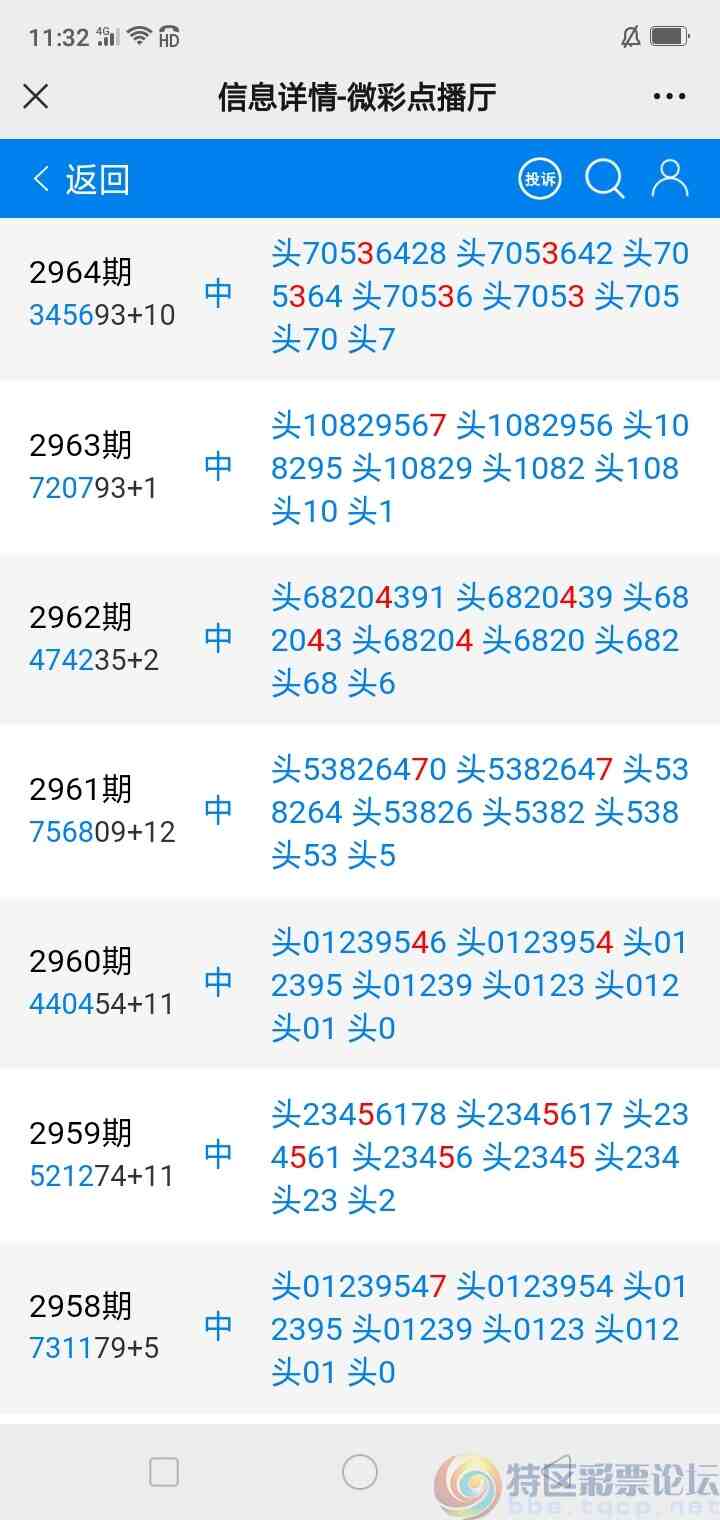Select the search magnifier icon
Viewport: 720px width, 1520px height.
point(604,179)
